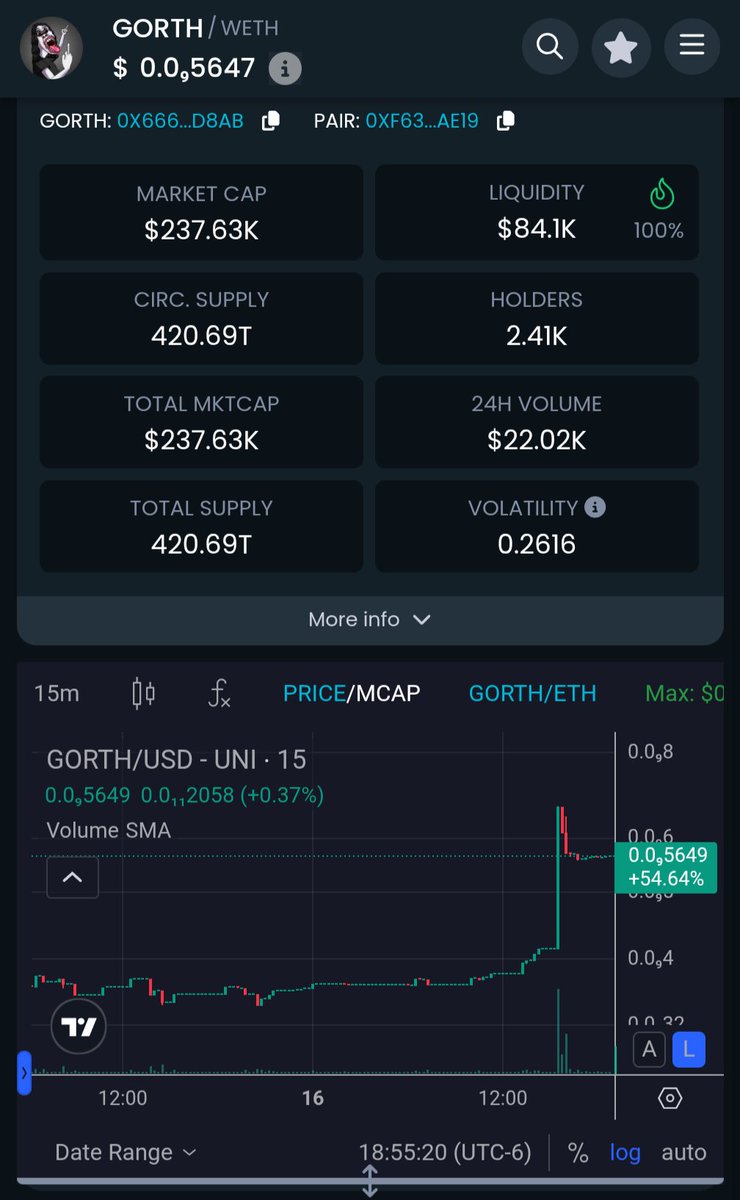The height and width of the screenshot is (1200, 740).
Task: Open the PAIR address link 0XF63...AE19
Action: (x=422, y=121)
